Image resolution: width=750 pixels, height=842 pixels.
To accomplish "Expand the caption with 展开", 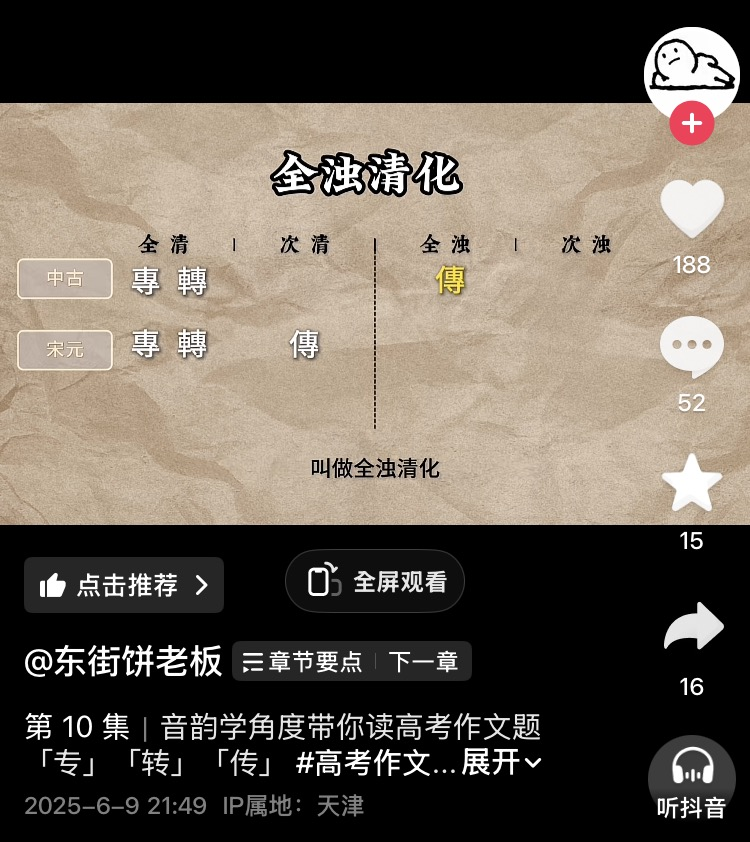I will 500,763.
